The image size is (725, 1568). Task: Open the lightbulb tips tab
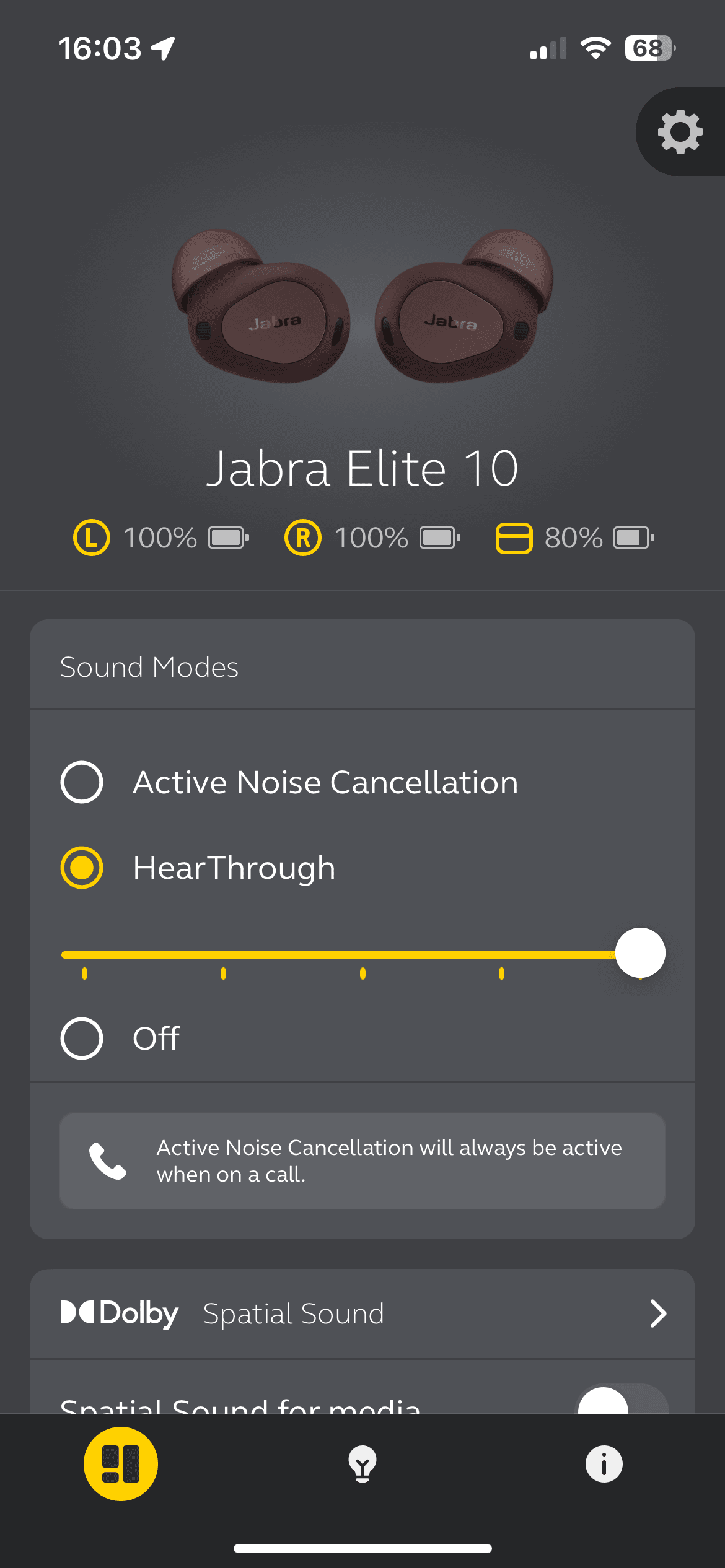(x=362, y=1464)
